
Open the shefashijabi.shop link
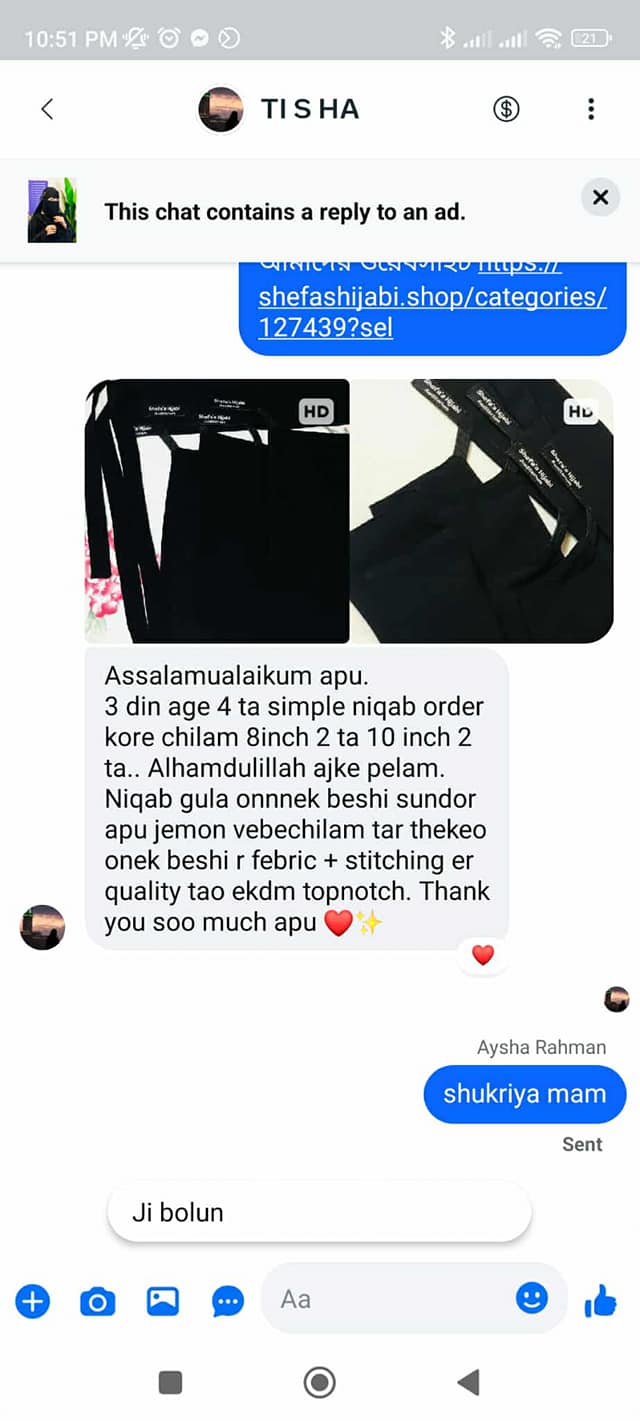click(432, 298)
